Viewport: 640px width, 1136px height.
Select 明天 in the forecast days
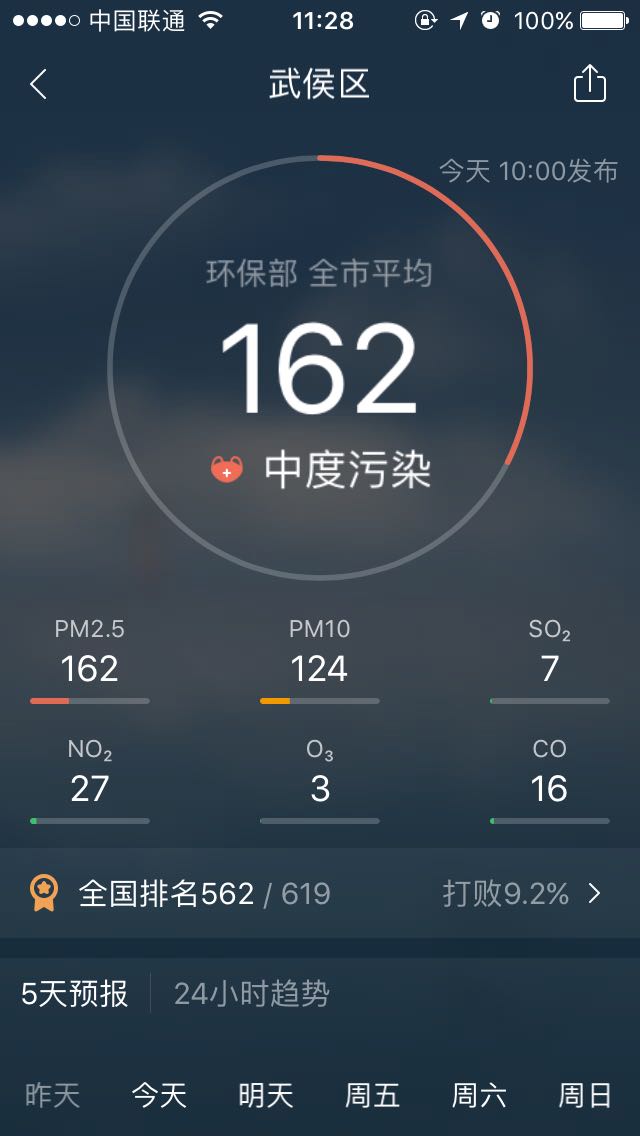[x=266, y=1096]
